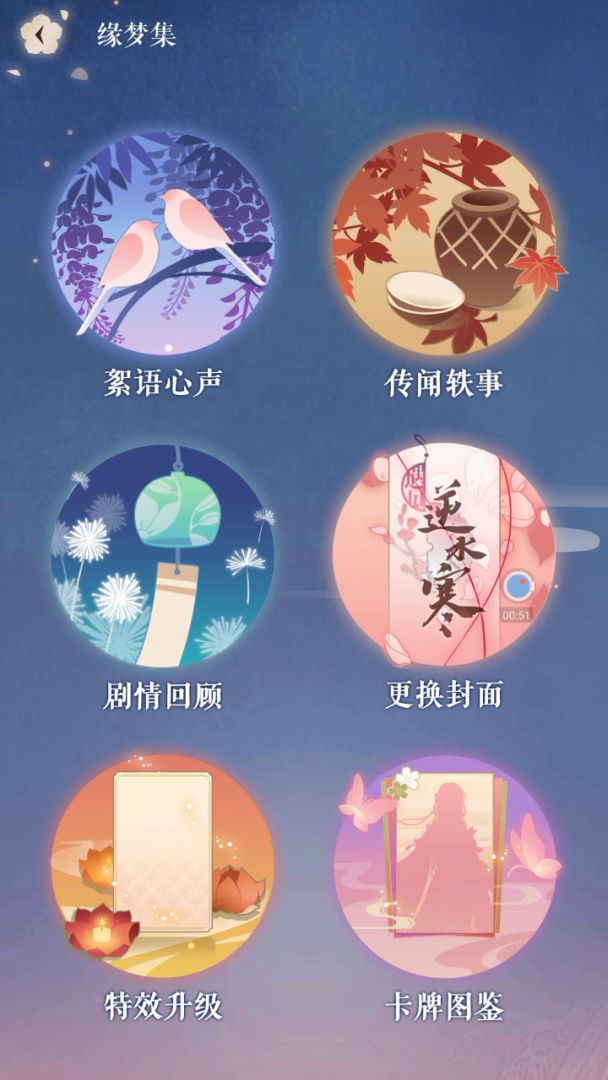The height and width of the screenshot is (1080, 608).
Task: Open the 传闻轶事 collection
Action: 444,243
